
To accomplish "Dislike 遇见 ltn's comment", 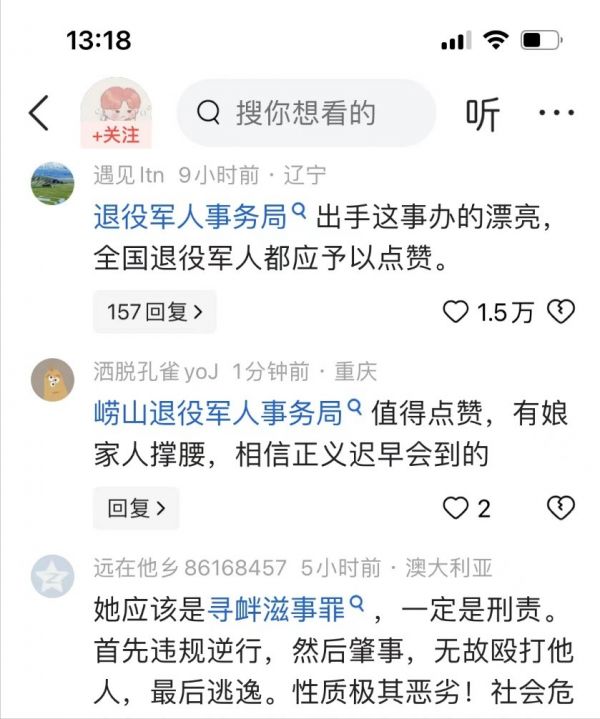I will [563, 312].
